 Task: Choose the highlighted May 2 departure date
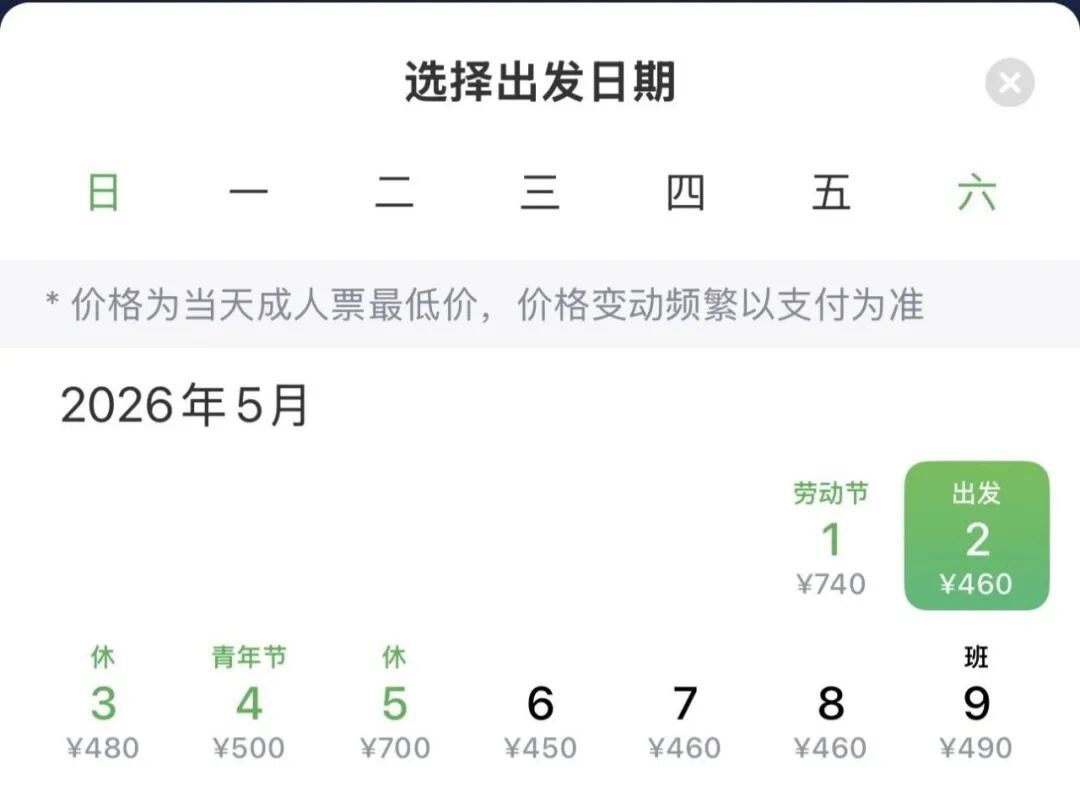click(x=977, y=537)
